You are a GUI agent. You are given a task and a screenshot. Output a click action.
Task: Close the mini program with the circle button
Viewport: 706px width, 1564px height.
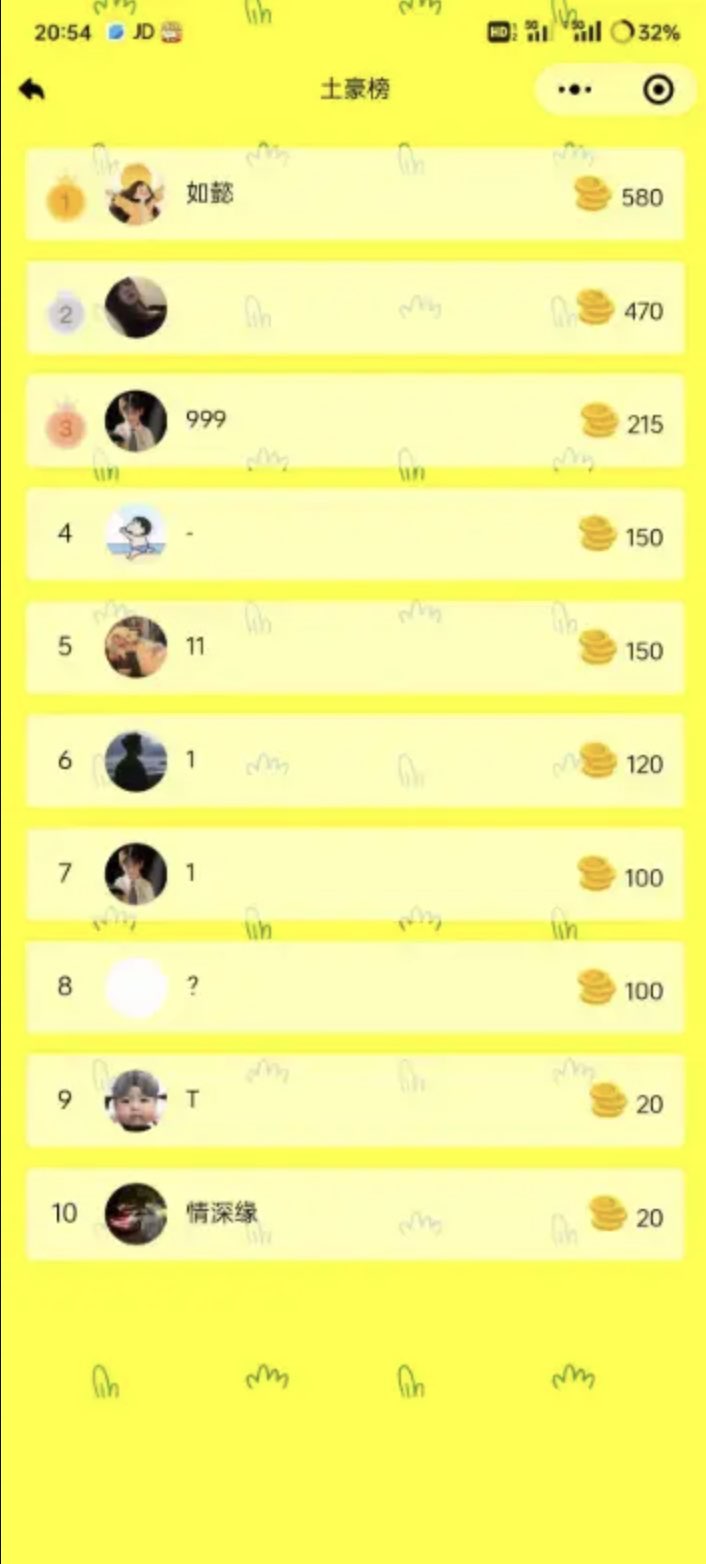click(658, 90)
